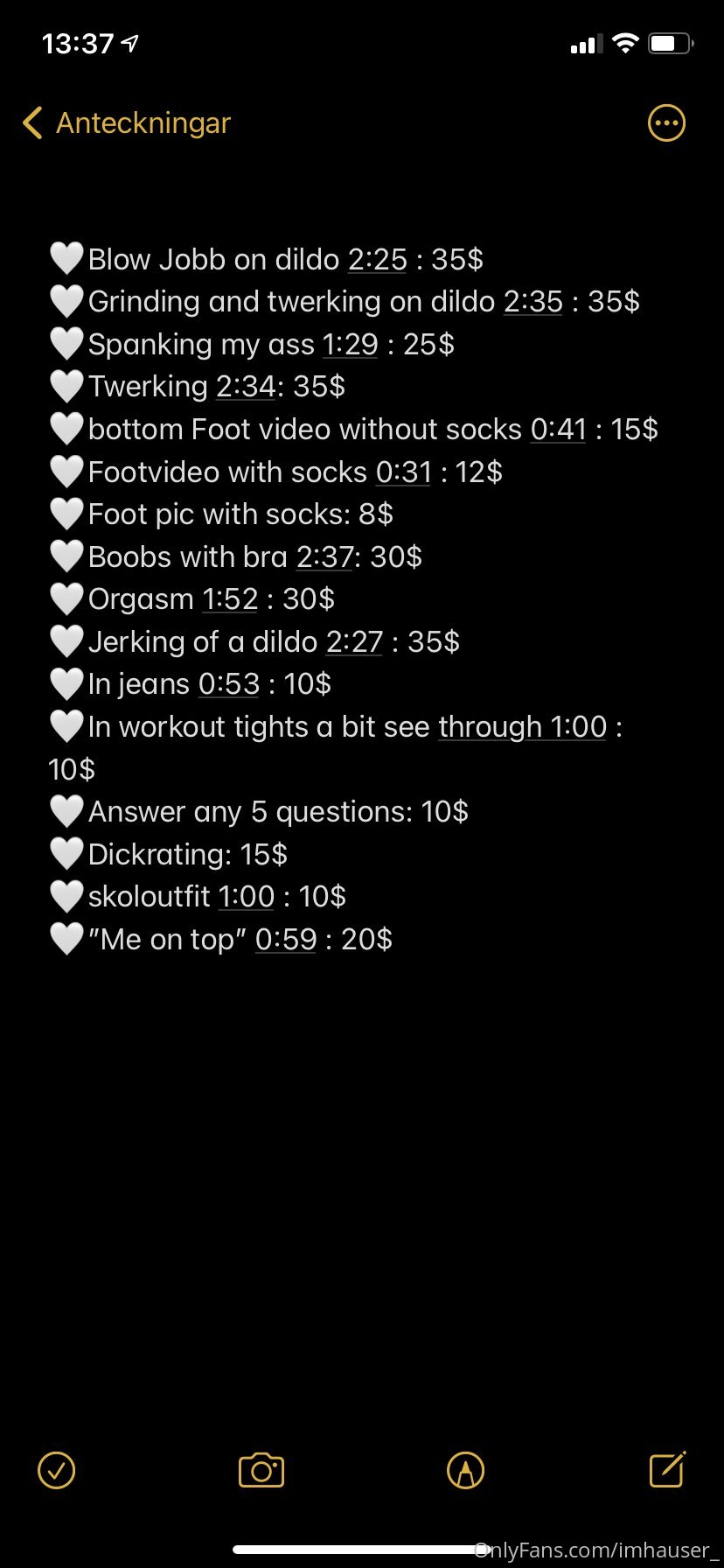
Task: Compose a new note
Action: (668, 1469)
